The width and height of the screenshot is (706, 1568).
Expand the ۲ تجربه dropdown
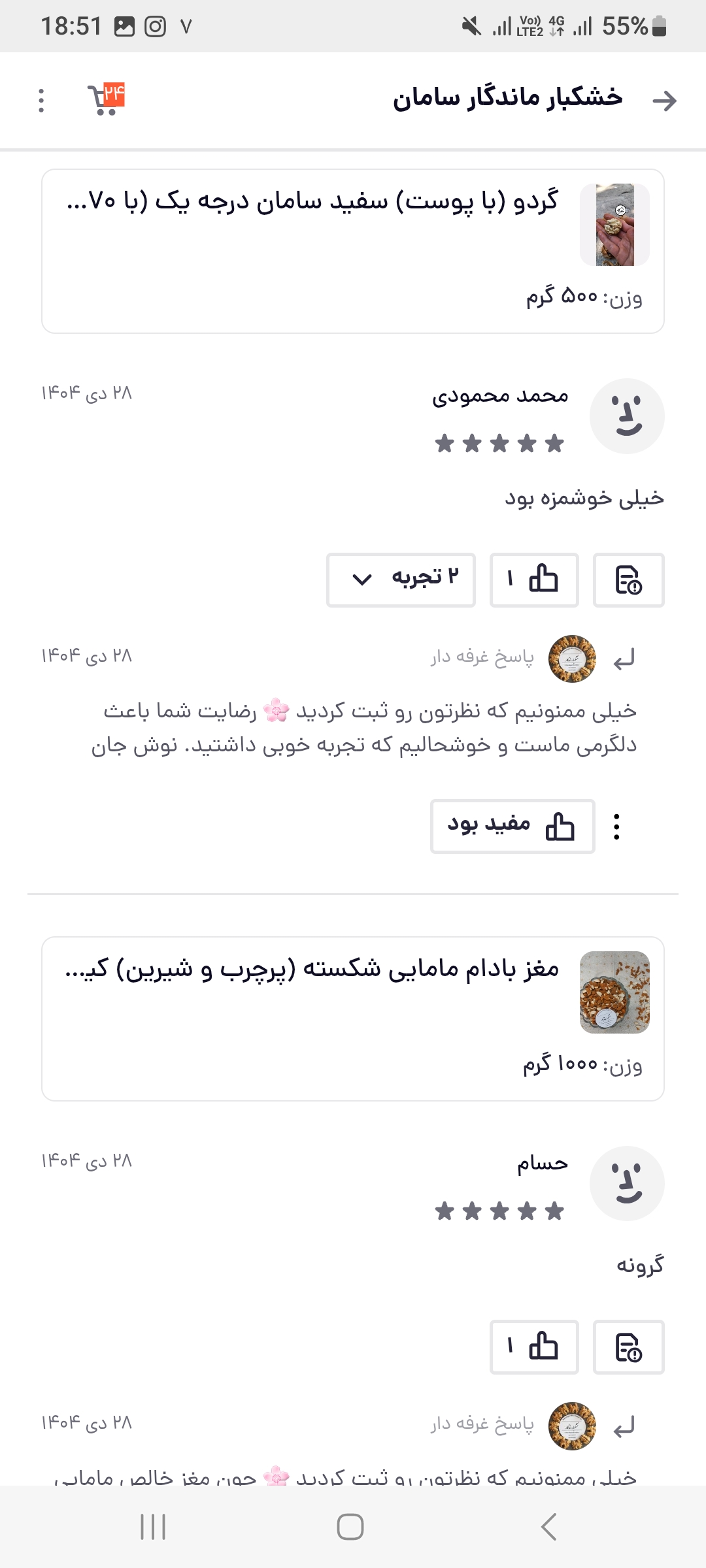coord(401,580)
